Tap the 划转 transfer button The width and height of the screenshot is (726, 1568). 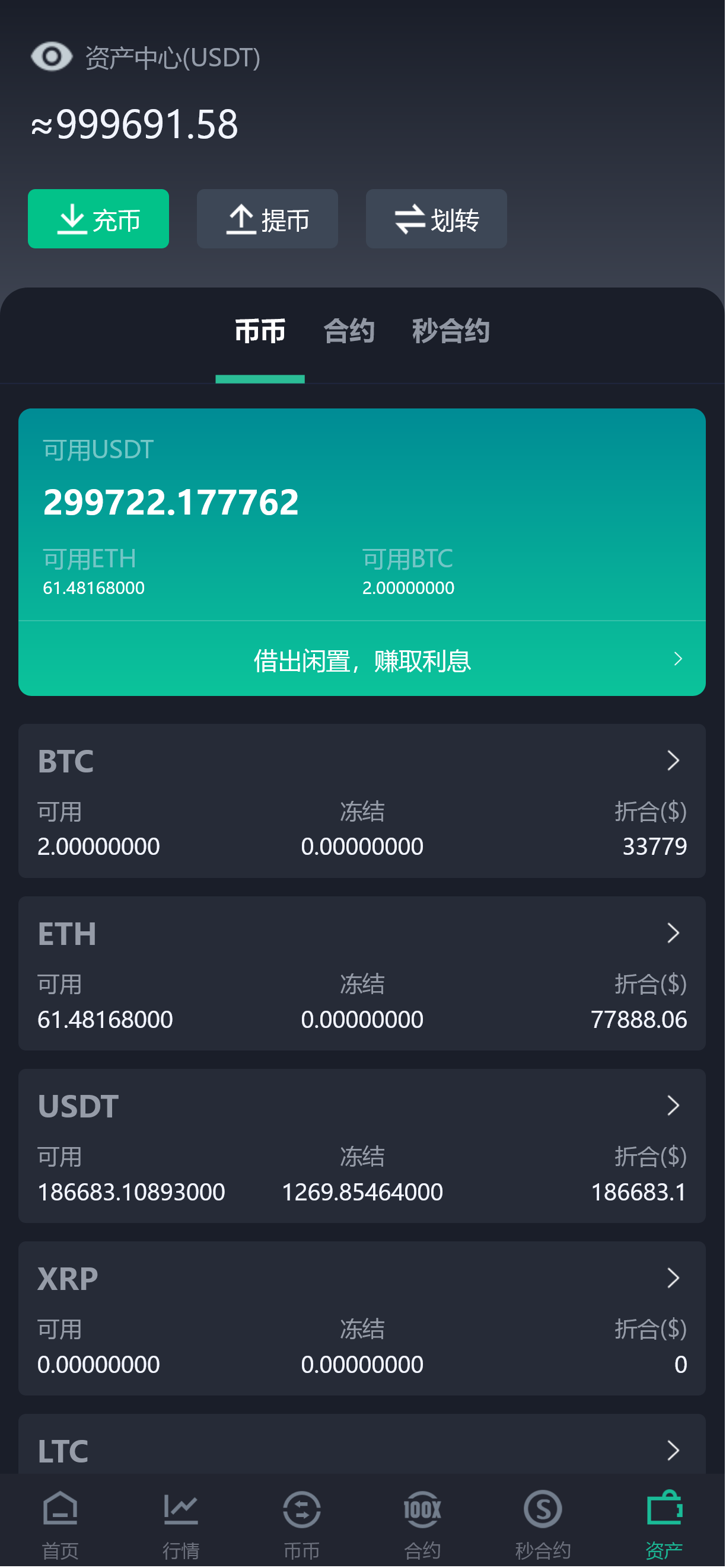436,219
